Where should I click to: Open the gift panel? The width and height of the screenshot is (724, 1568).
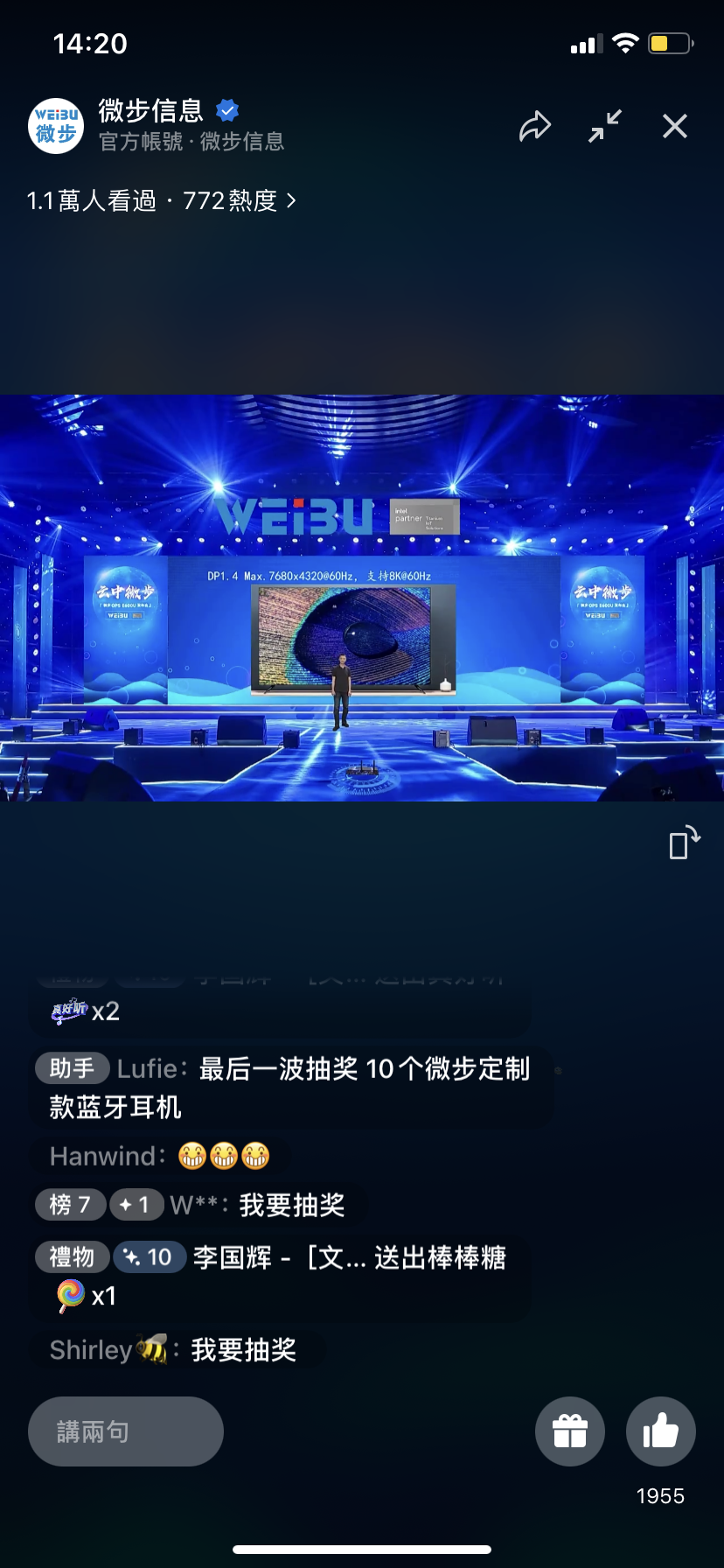pos(569,1431)
